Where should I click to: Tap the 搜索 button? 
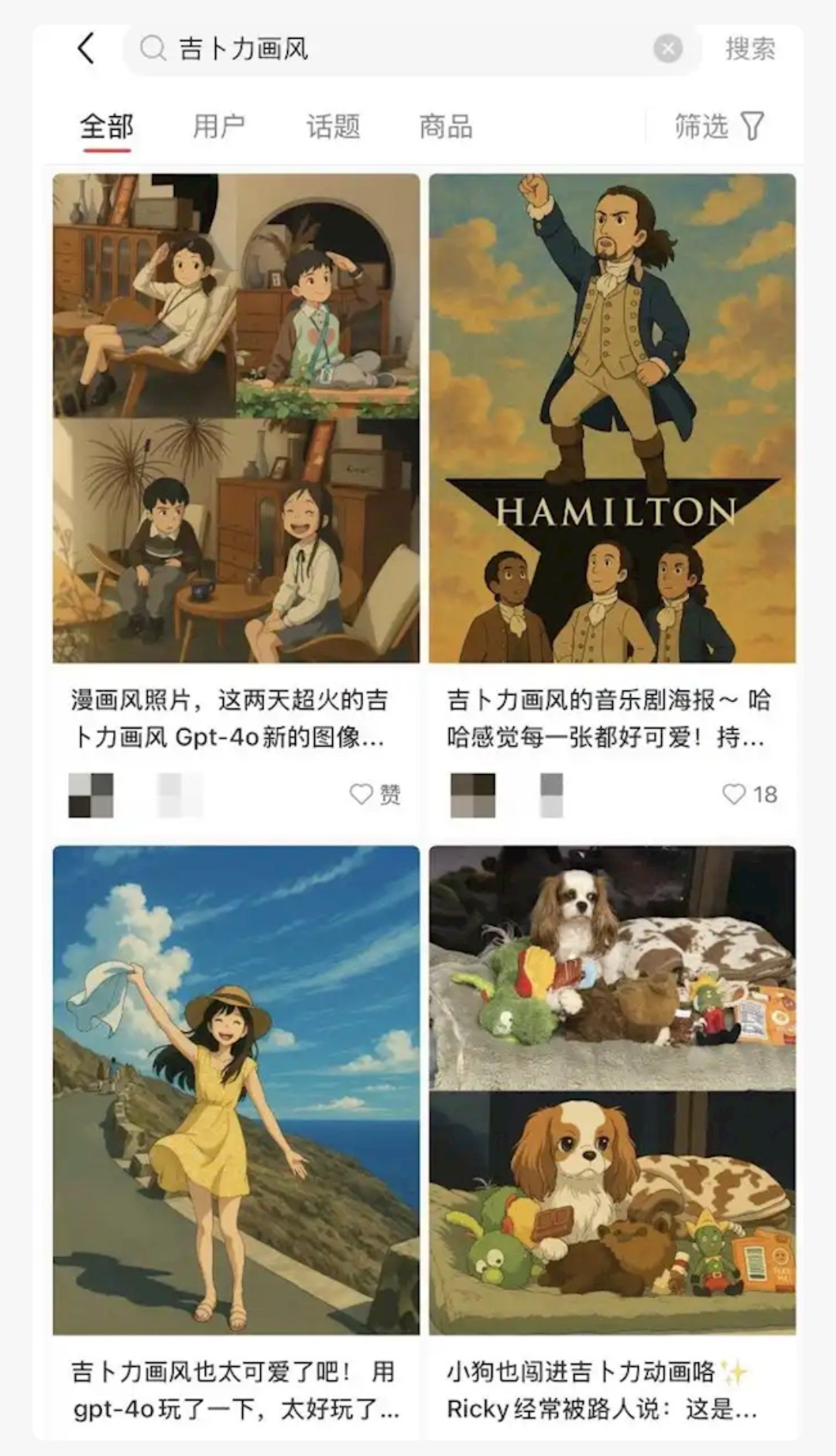click(749, 50)
